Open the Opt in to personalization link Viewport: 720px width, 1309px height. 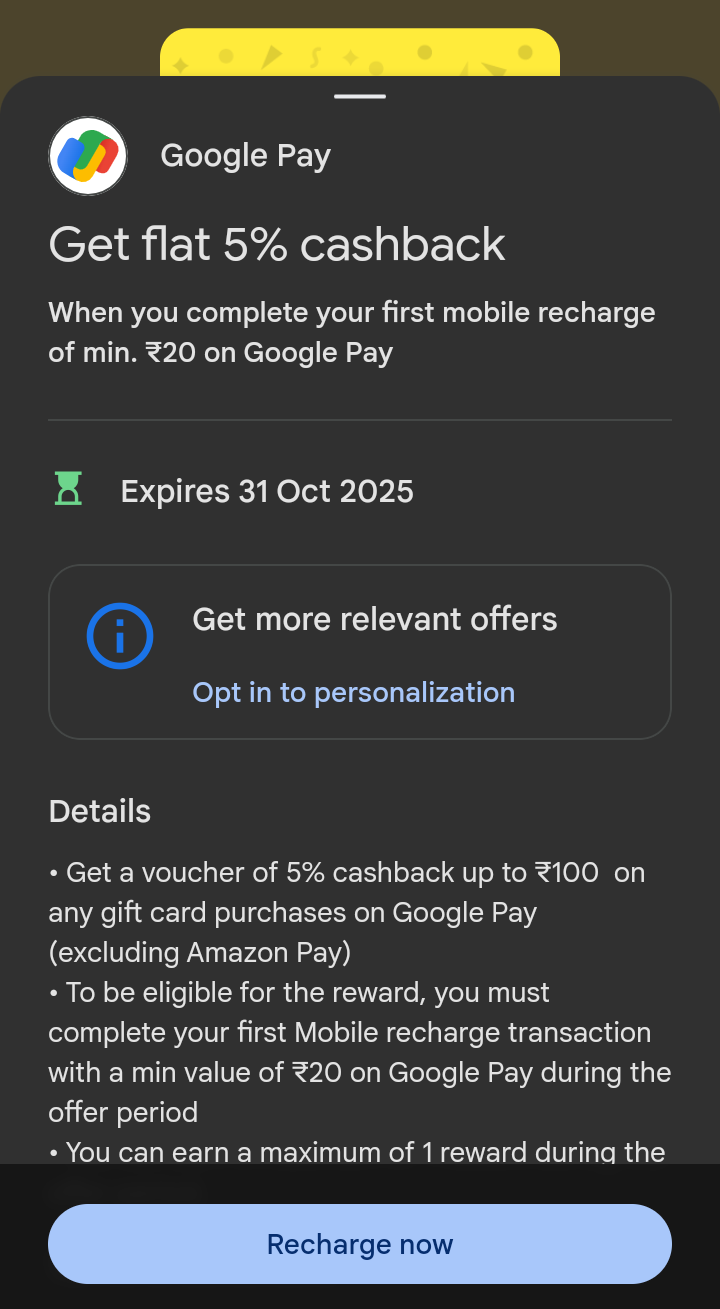(x=353, y=692)
